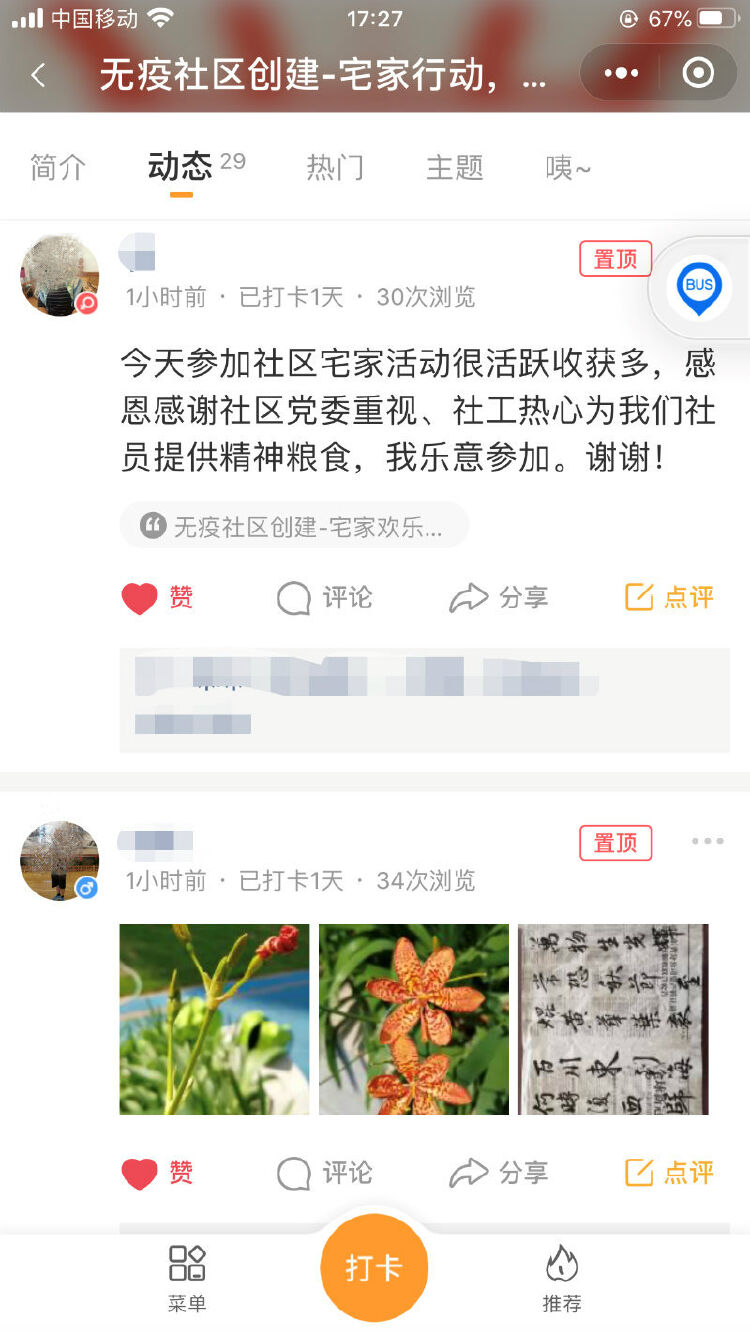The image size is (750, 1333).
Task: Open the mini program more options menu
Action: click(x=621, y=73)
